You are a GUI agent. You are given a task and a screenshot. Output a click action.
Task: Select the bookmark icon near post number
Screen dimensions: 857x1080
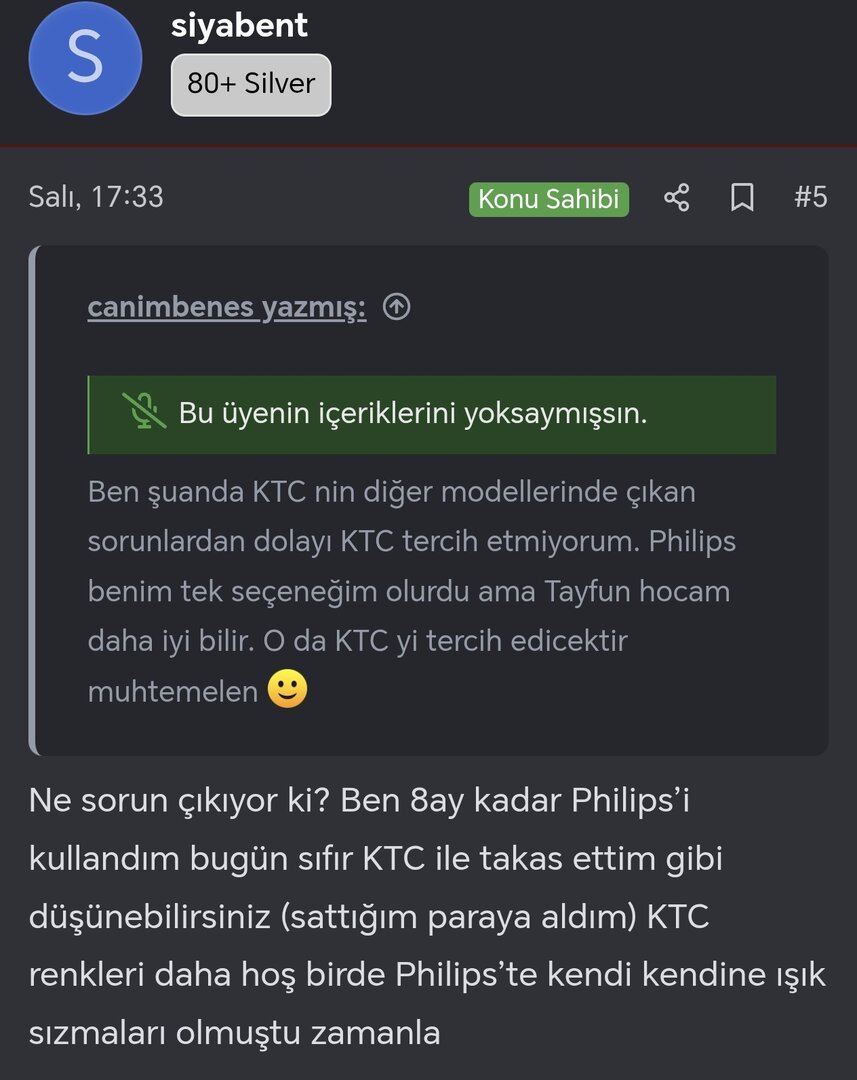[x=743, y=199]
